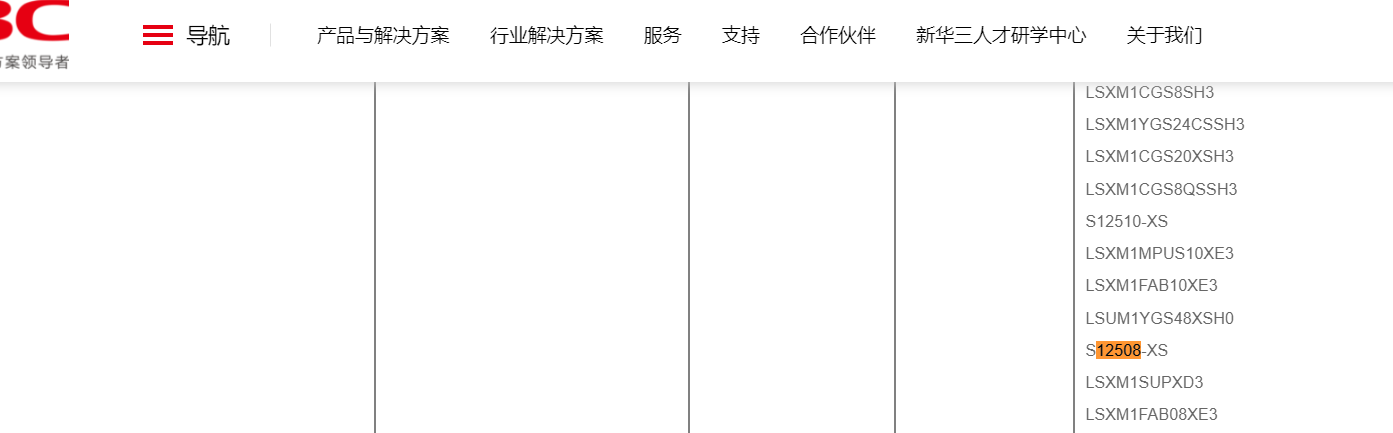Open 合作伙伴 page
The image size is (1393, 433).
(x=838, y=36)
